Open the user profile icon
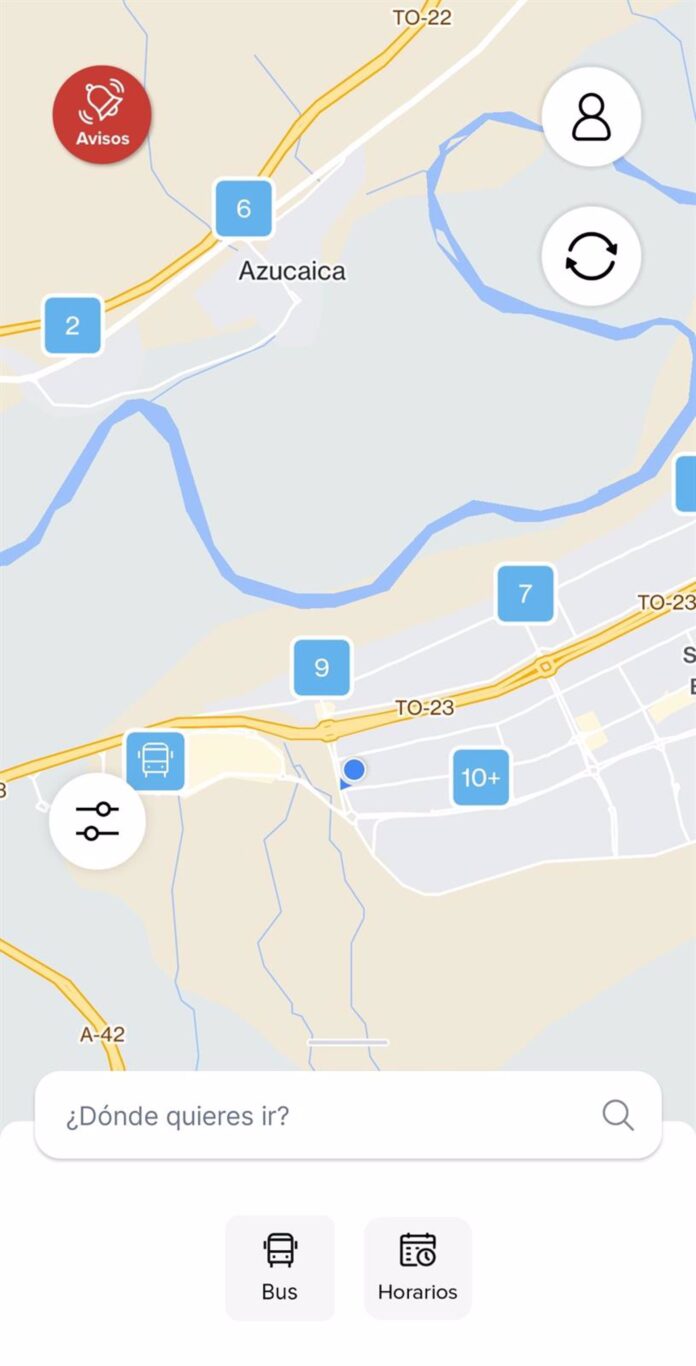The width and height of the screenshot is (696, 1366). click(x=591, y=117)
